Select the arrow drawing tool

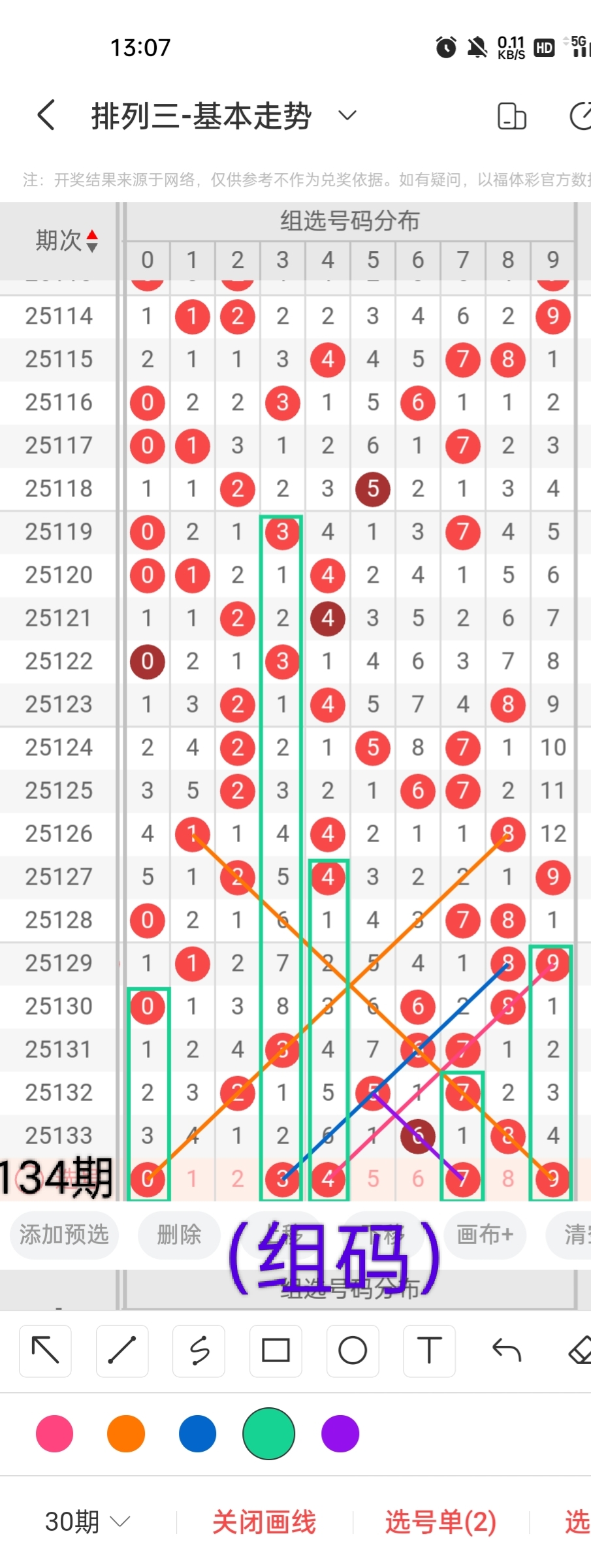click(45, 1350)
